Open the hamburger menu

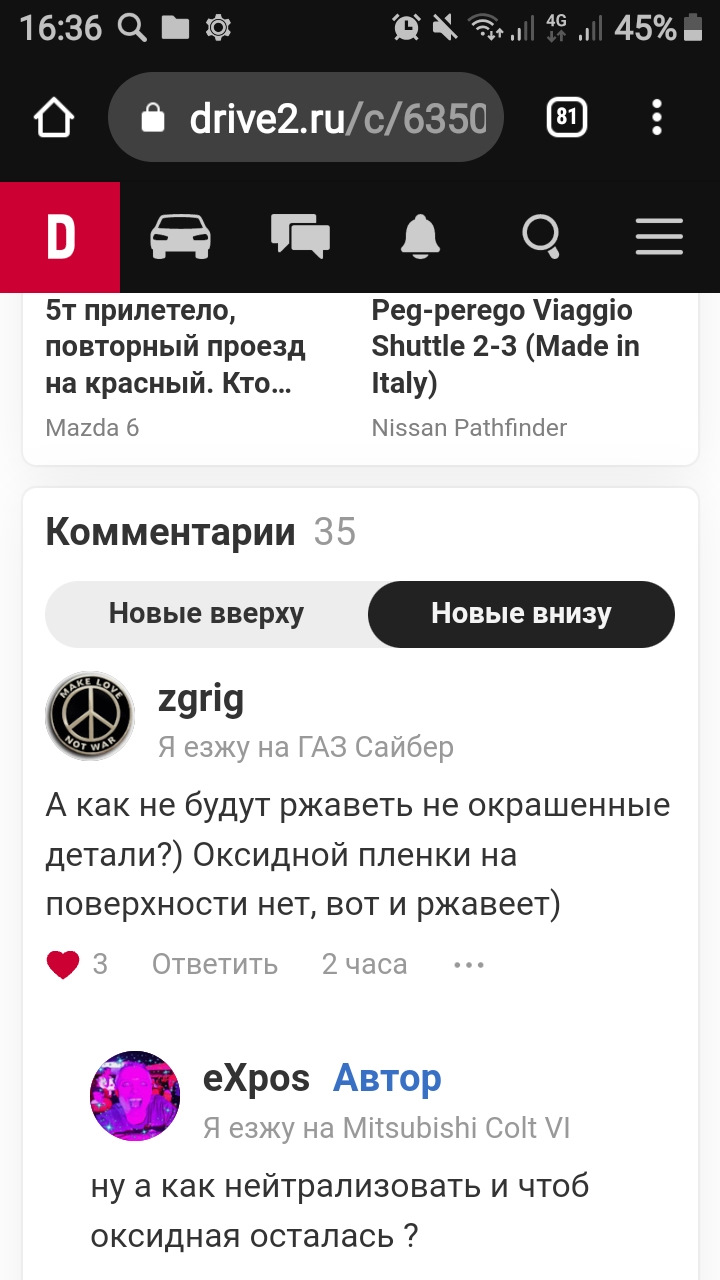click(x=659, y=238)
